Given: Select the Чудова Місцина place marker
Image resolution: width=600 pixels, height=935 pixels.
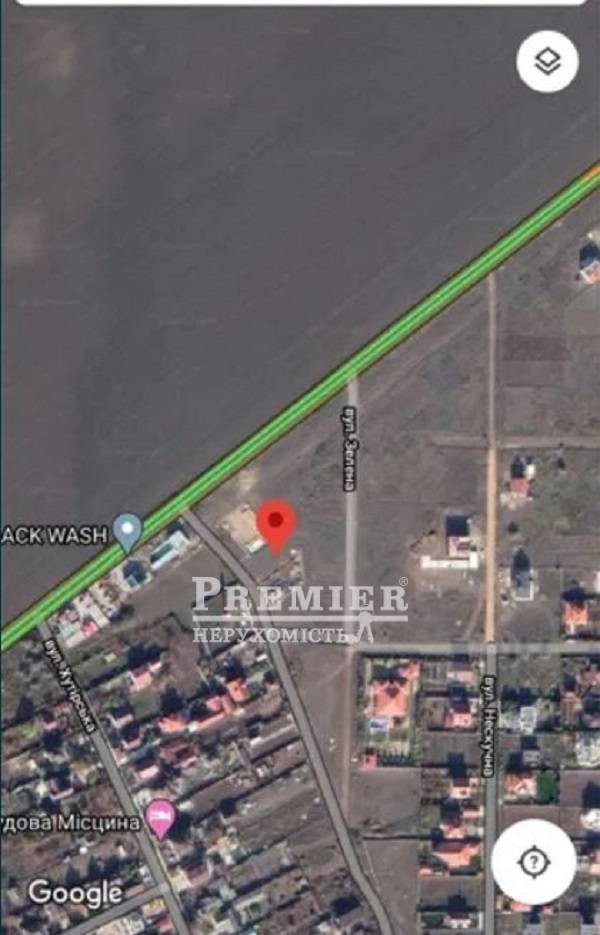Looking at the screenshot, I should (160, 819).
